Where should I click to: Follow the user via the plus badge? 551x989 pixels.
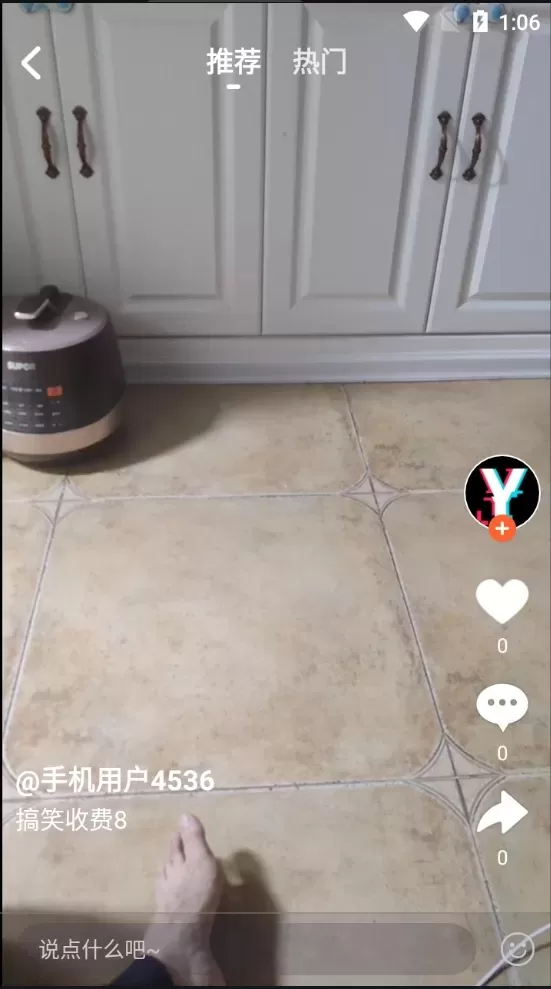502,529
